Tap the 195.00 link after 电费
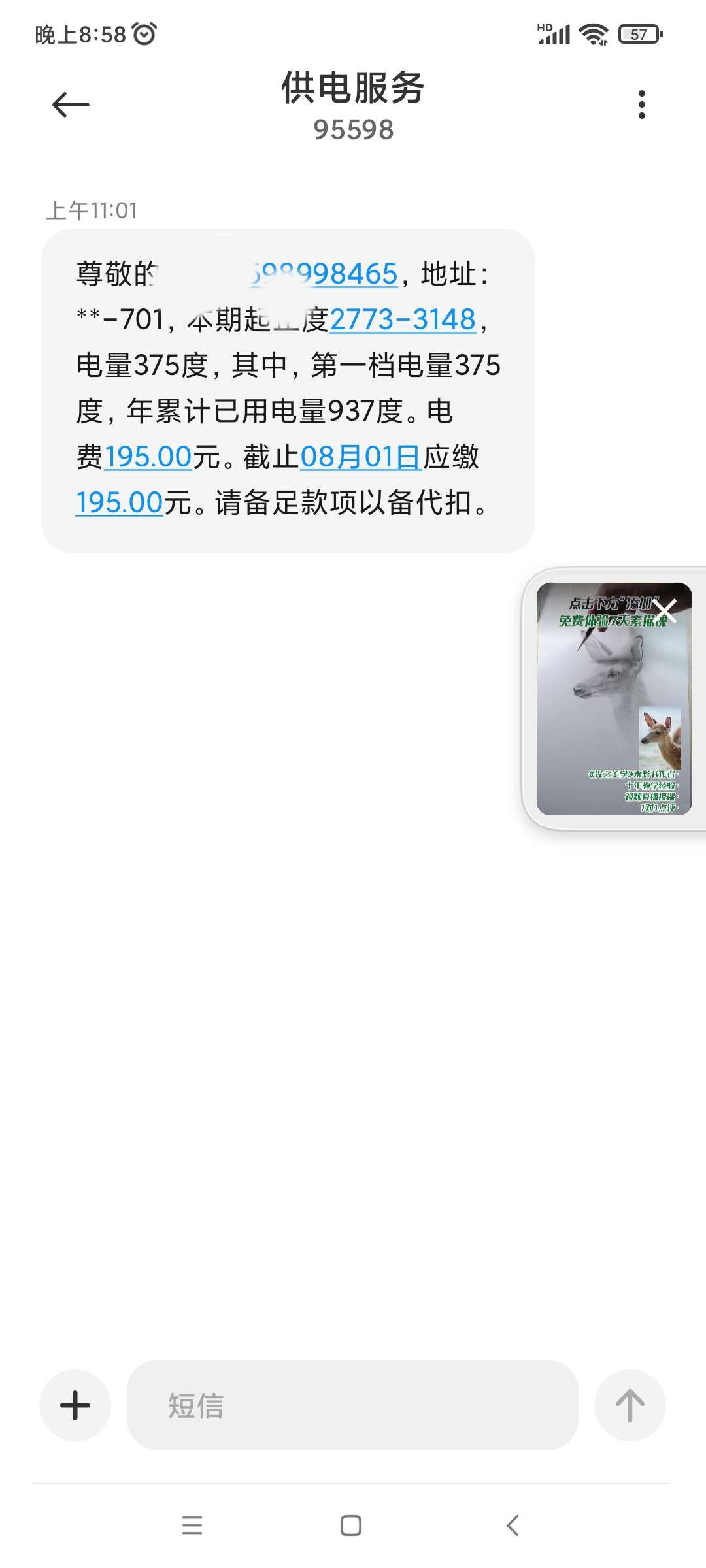Screen dimensions: 706x1568 [x=148, y=457]
